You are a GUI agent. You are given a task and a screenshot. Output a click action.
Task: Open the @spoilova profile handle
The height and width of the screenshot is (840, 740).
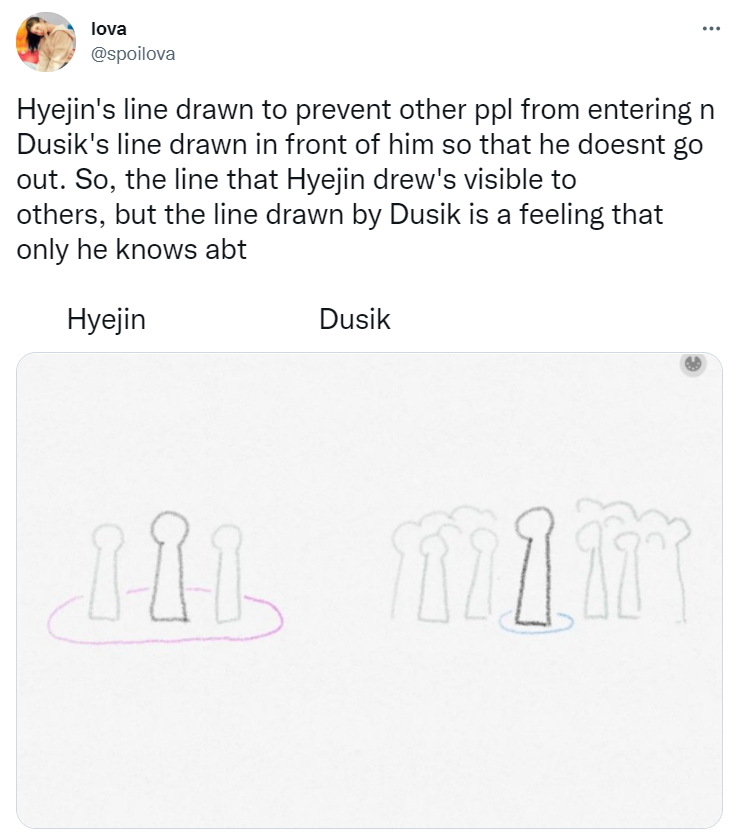[133, 54]
